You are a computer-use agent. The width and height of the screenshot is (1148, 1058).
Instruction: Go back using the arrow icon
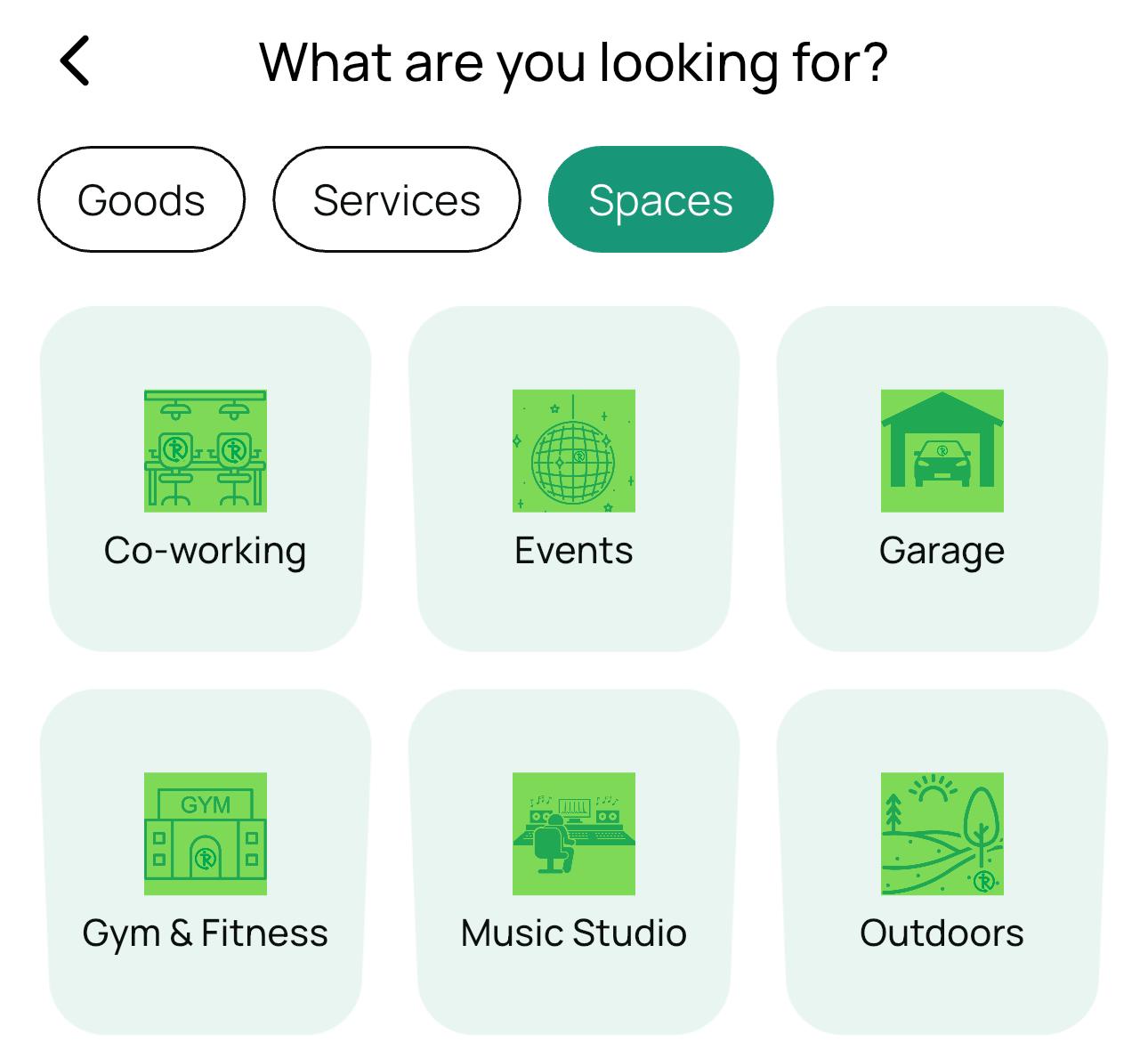point(76,61)
